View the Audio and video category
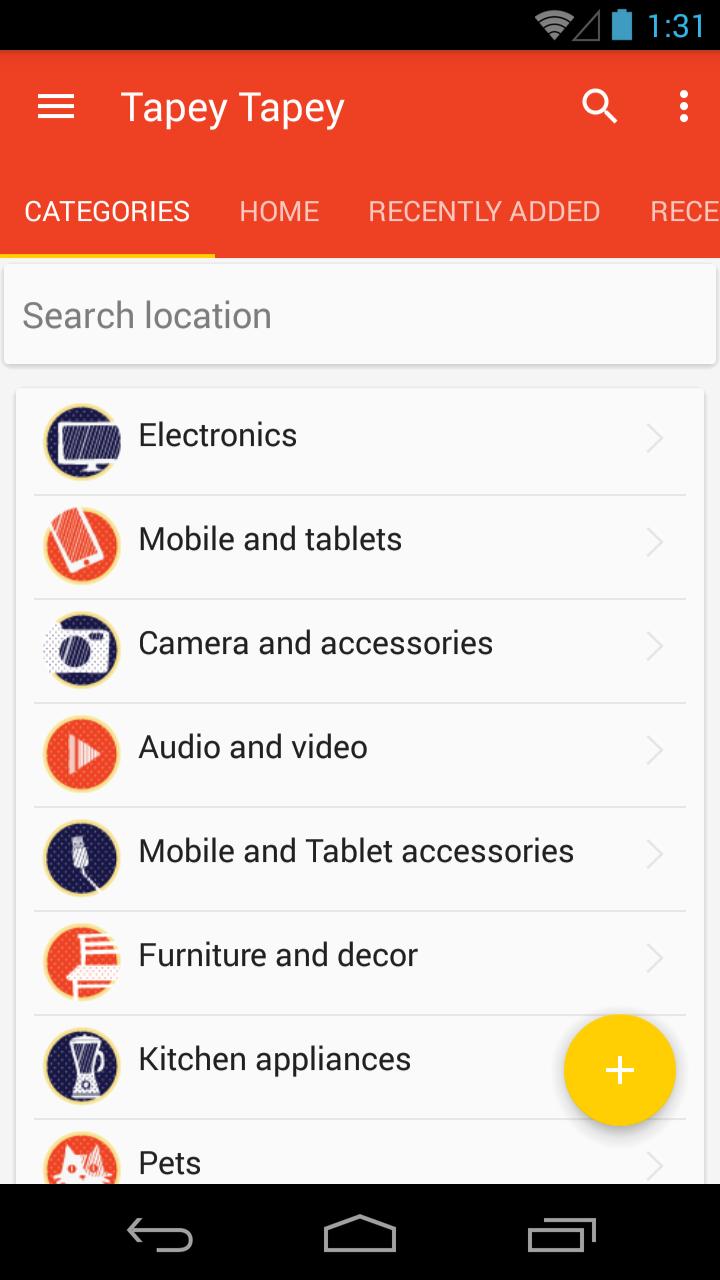The image size is (720, 1280). click(x=360, y=749)
